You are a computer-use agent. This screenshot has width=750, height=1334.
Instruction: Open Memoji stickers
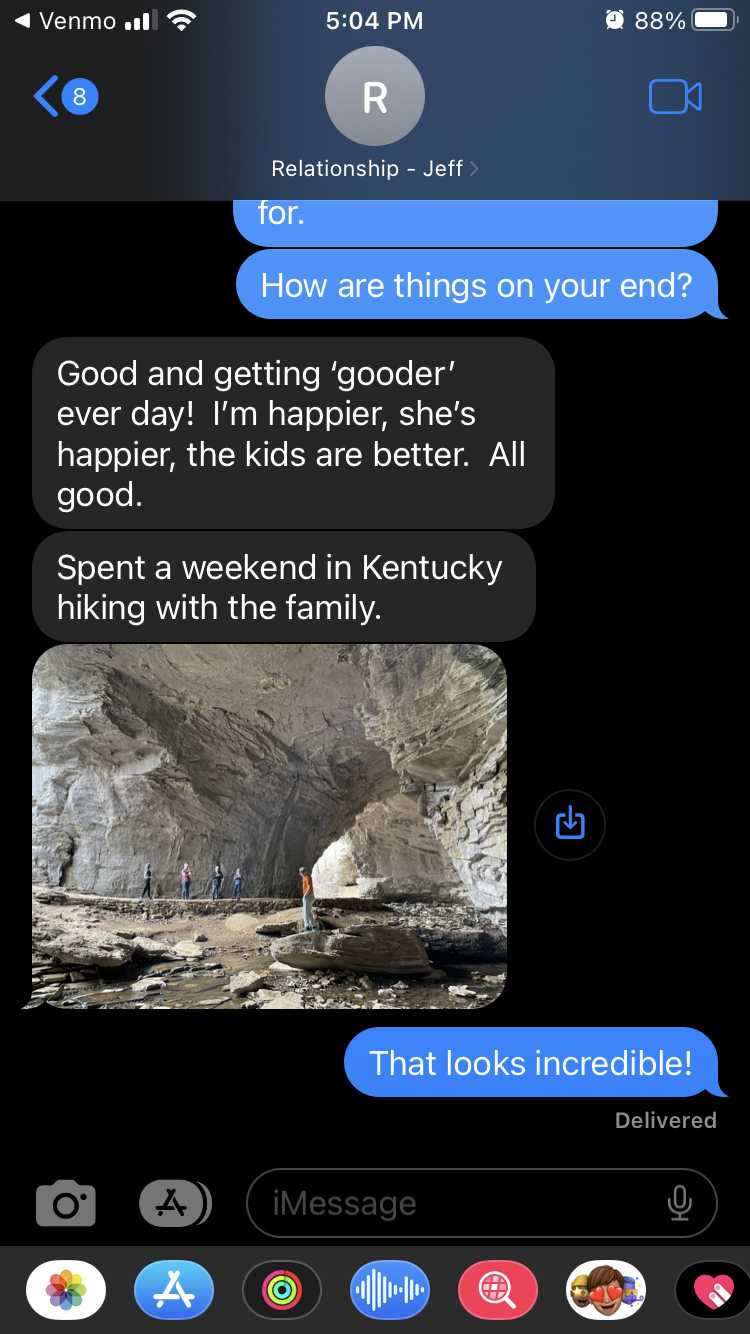click(x=606, y=1290)
